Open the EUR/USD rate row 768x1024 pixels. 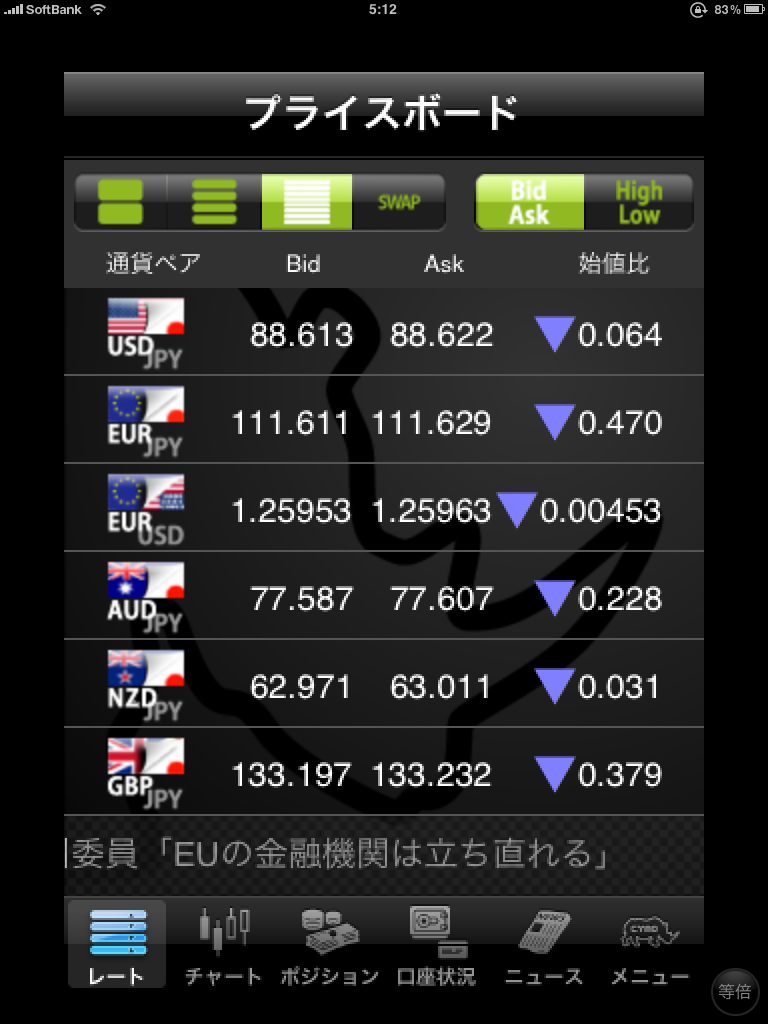(x=384, y=508)
